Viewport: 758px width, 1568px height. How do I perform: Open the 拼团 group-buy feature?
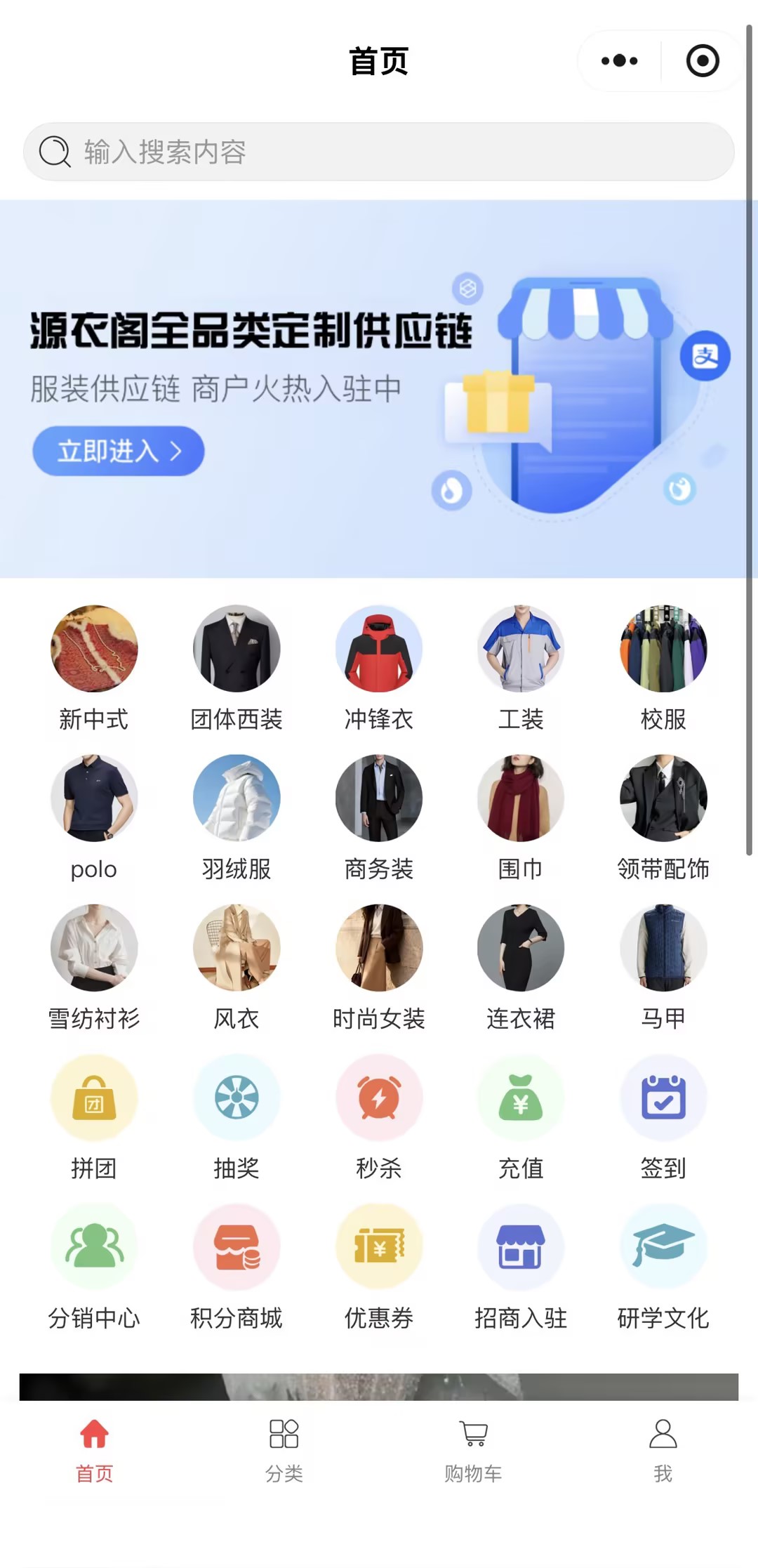click(x=94, y=1117)
